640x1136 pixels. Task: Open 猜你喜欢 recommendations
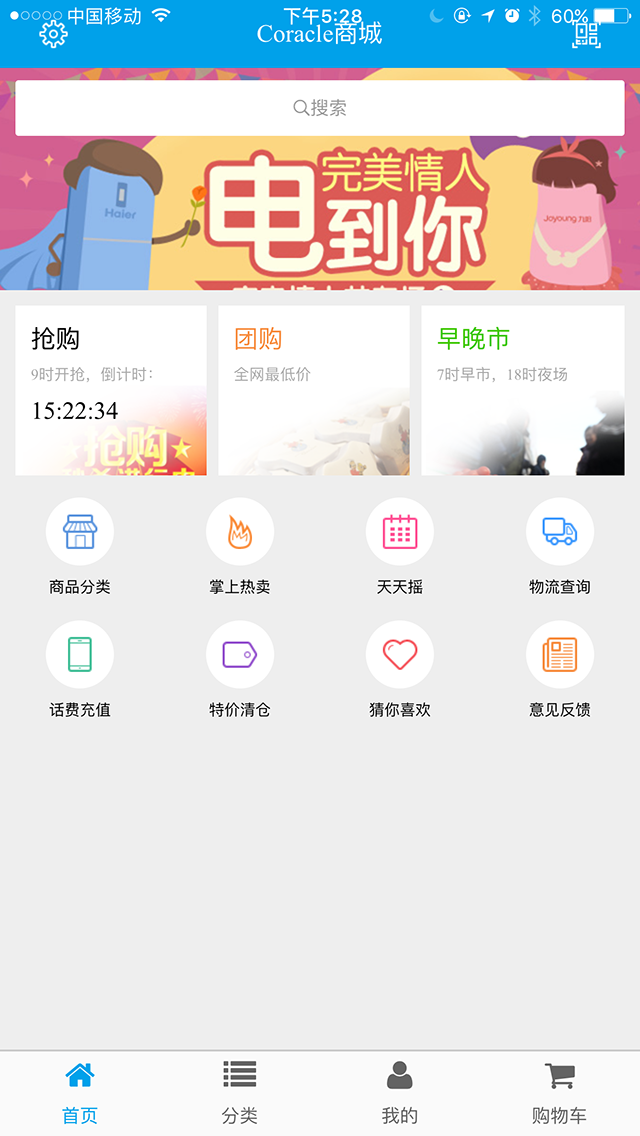click(400, 670)
